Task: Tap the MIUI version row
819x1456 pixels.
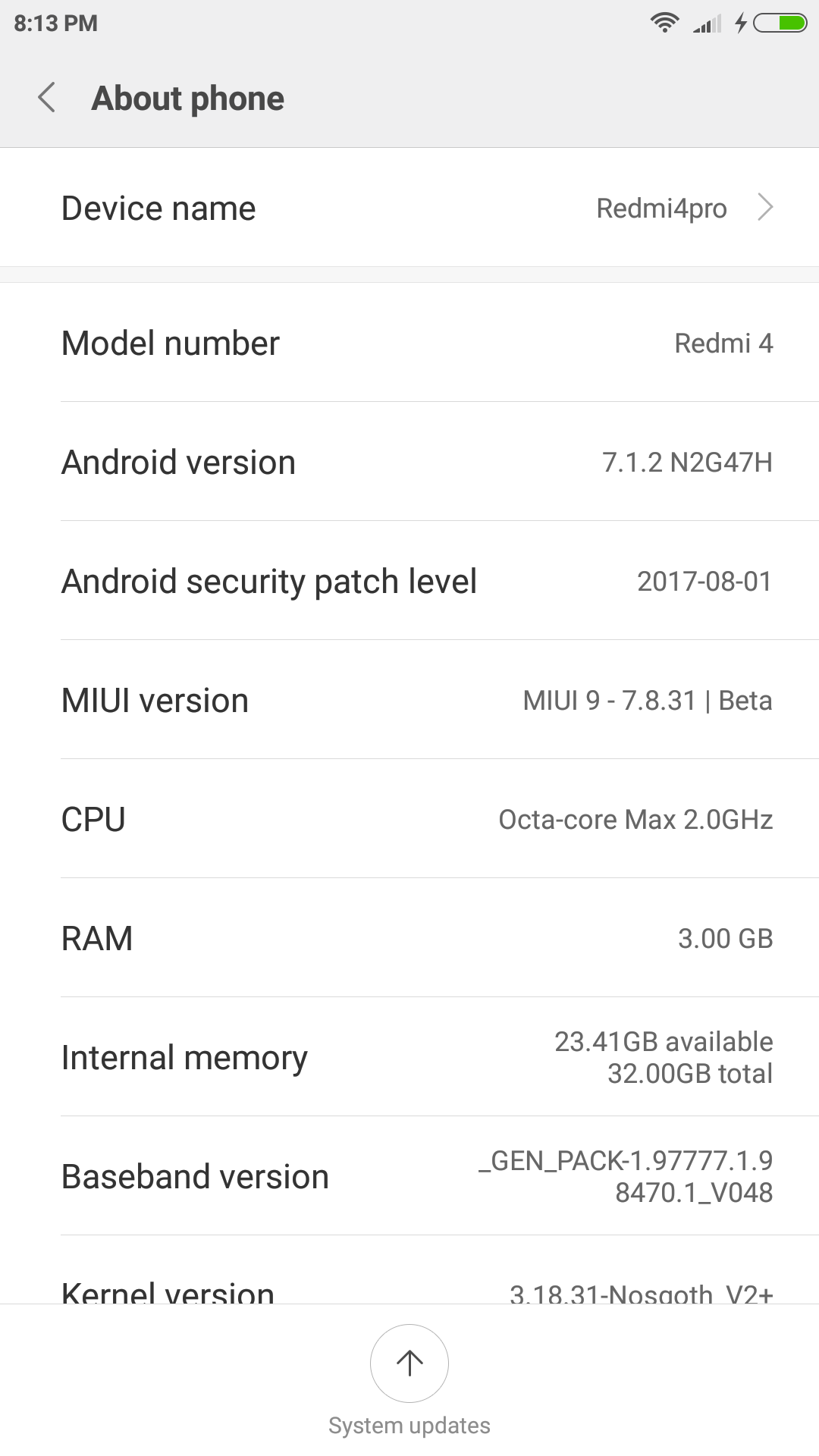Action: click(409, 700)
